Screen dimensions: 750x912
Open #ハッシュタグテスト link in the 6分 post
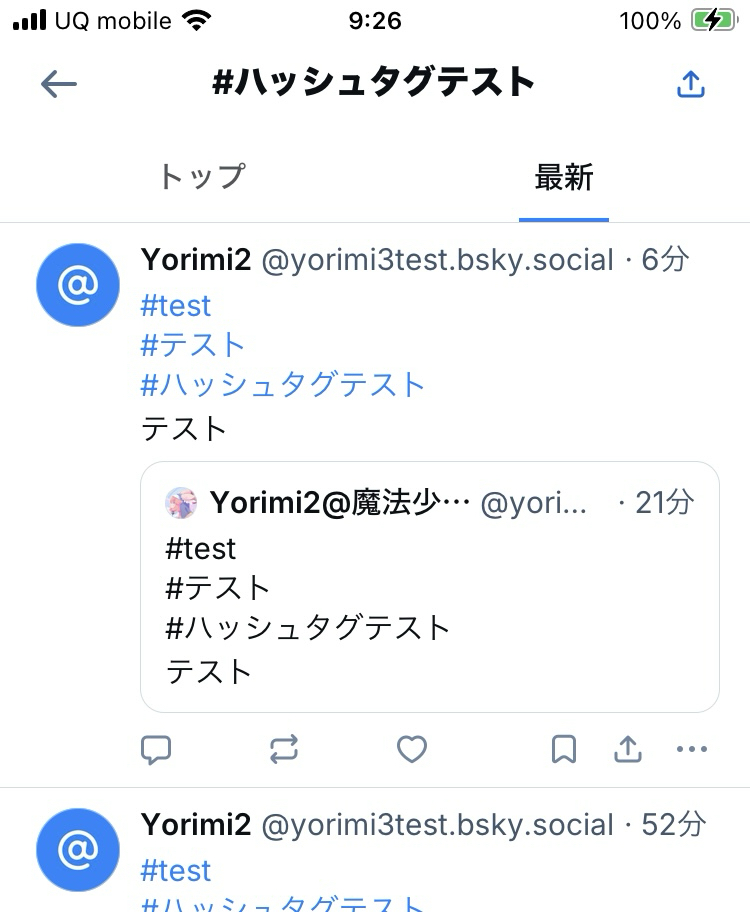[x=283, y=385]
